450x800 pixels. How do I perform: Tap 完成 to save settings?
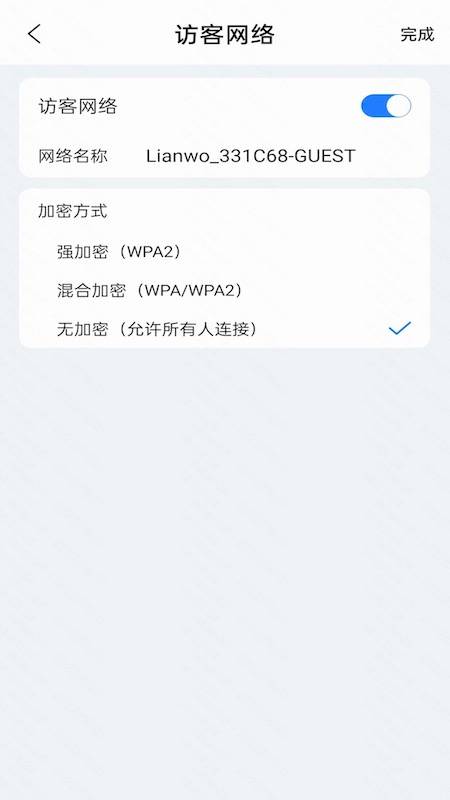point(417,35)
